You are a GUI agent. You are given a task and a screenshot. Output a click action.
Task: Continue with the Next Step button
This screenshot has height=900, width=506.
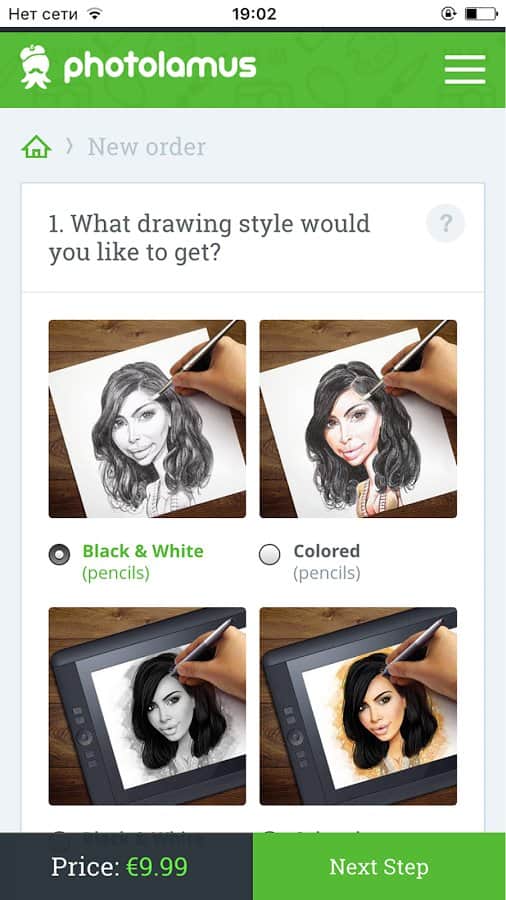379,867
